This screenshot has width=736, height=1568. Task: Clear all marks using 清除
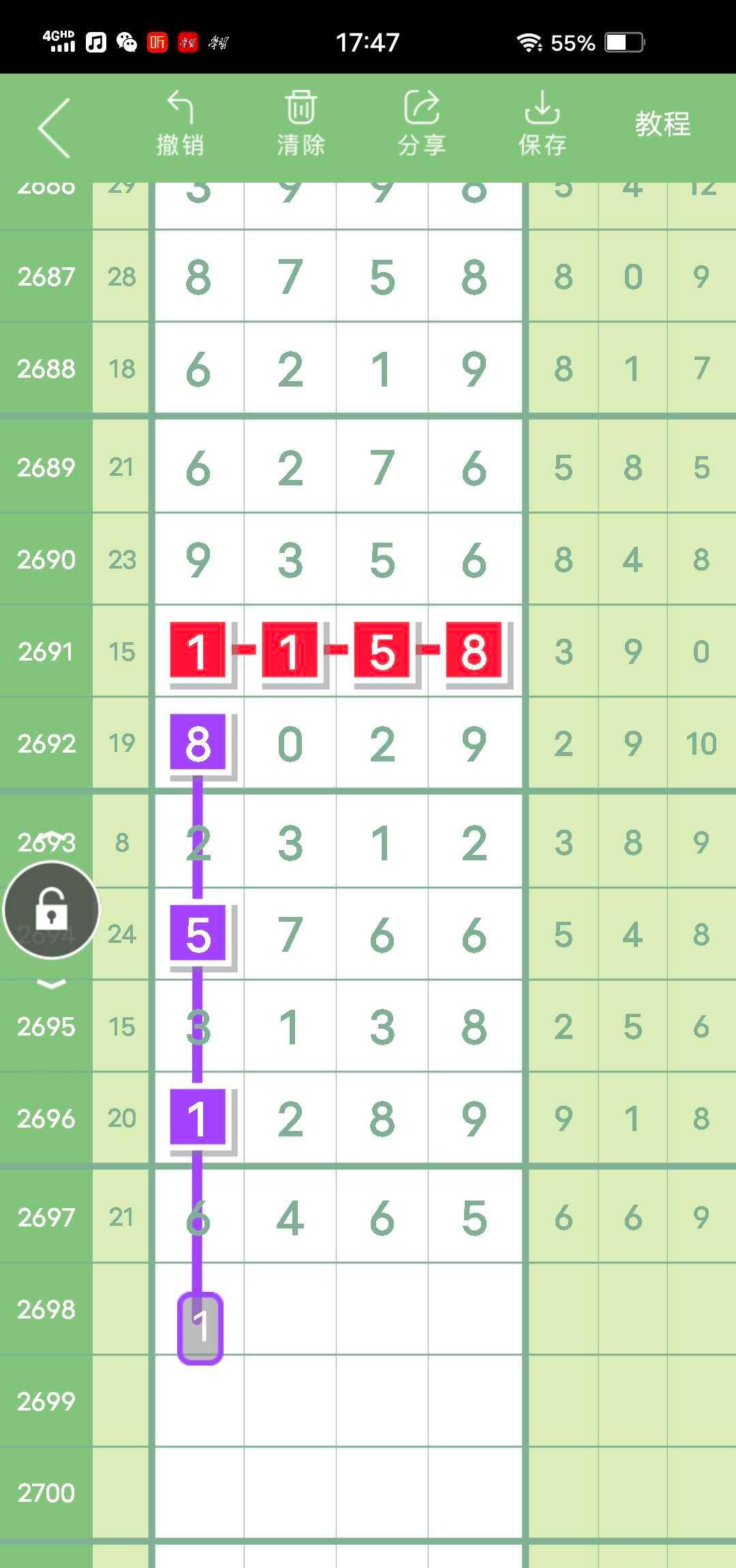pyautogui.click(x=301, y=124)
